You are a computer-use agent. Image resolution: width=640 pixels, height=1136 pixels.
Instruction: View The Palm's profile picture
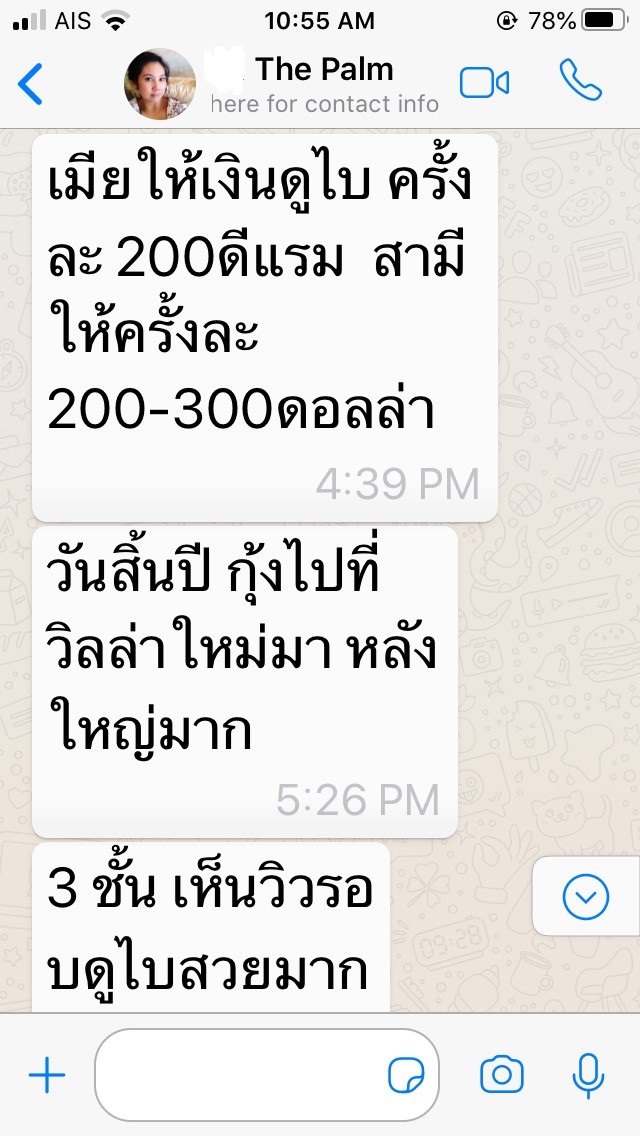point(160,84)
